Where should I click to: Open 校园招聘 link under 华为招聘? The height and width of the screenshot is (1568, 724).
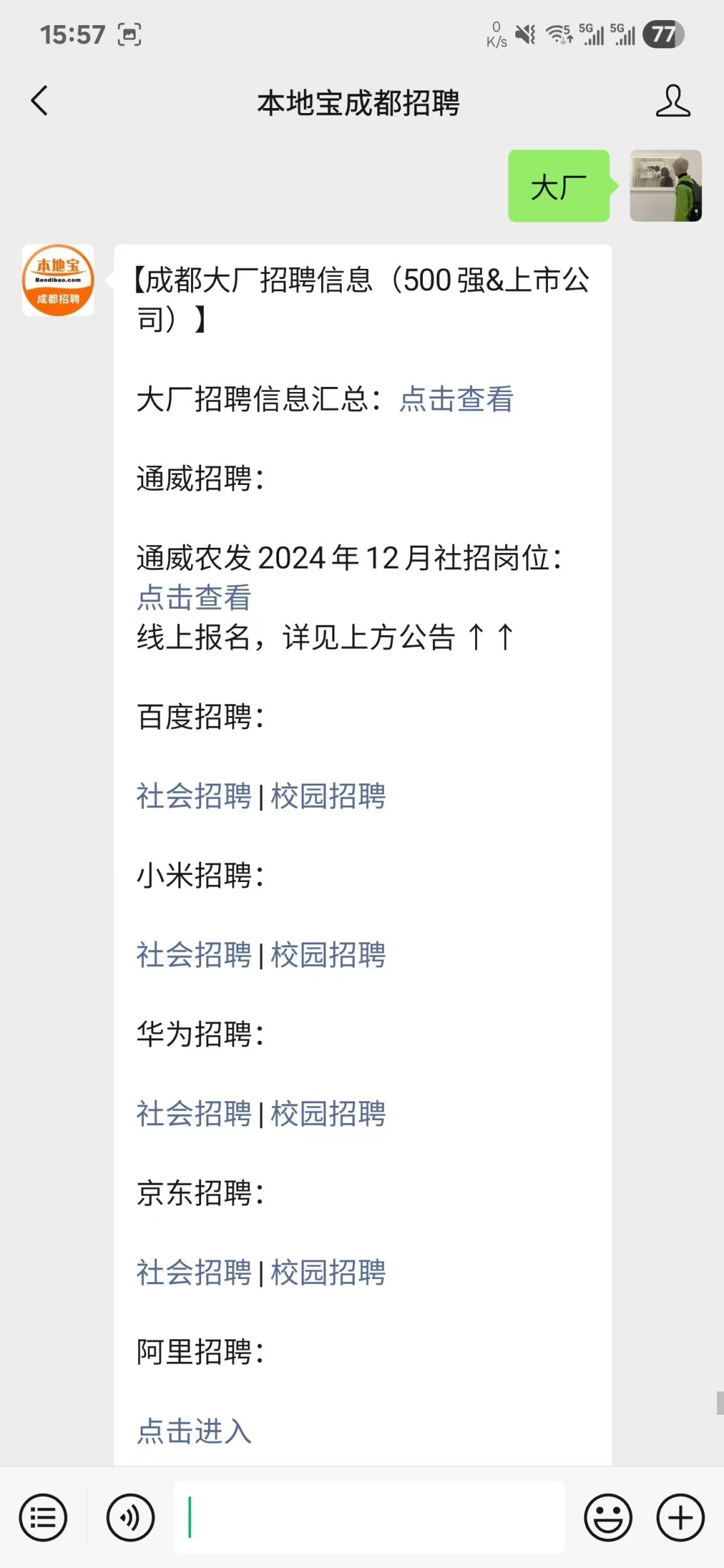[x=328, y=1114]
